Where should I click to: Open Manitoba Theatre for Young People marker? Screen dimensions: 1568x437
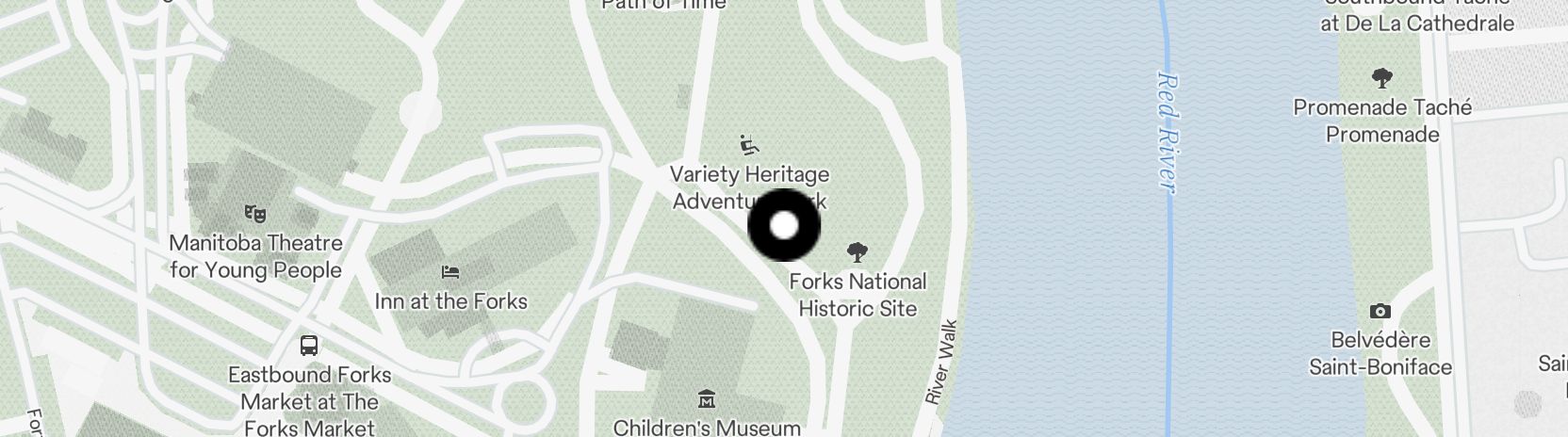click(x=253, y=214)
